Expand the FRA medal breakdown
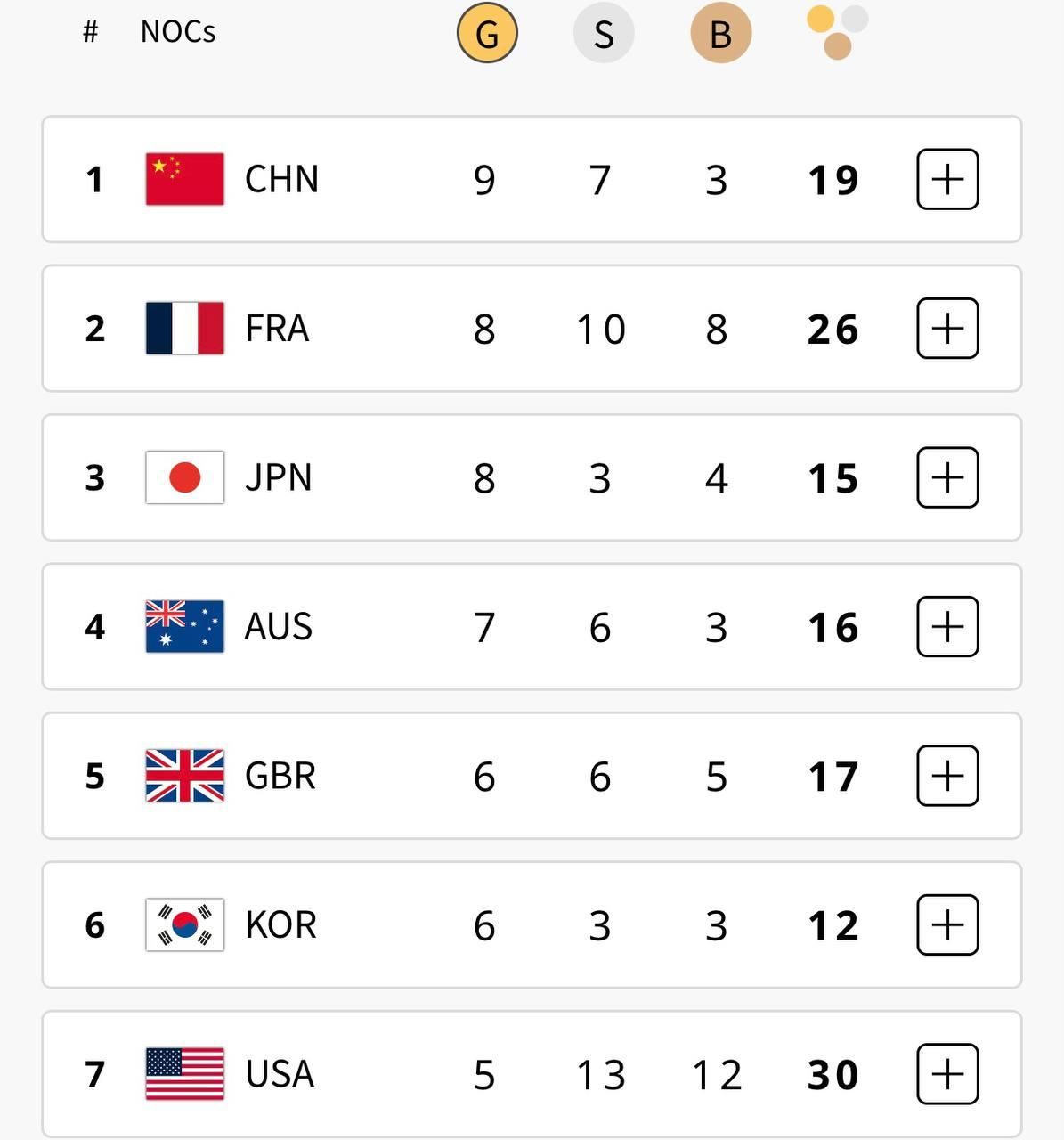The width and height of the screenshot is (1064, 1140). point(947,329)
